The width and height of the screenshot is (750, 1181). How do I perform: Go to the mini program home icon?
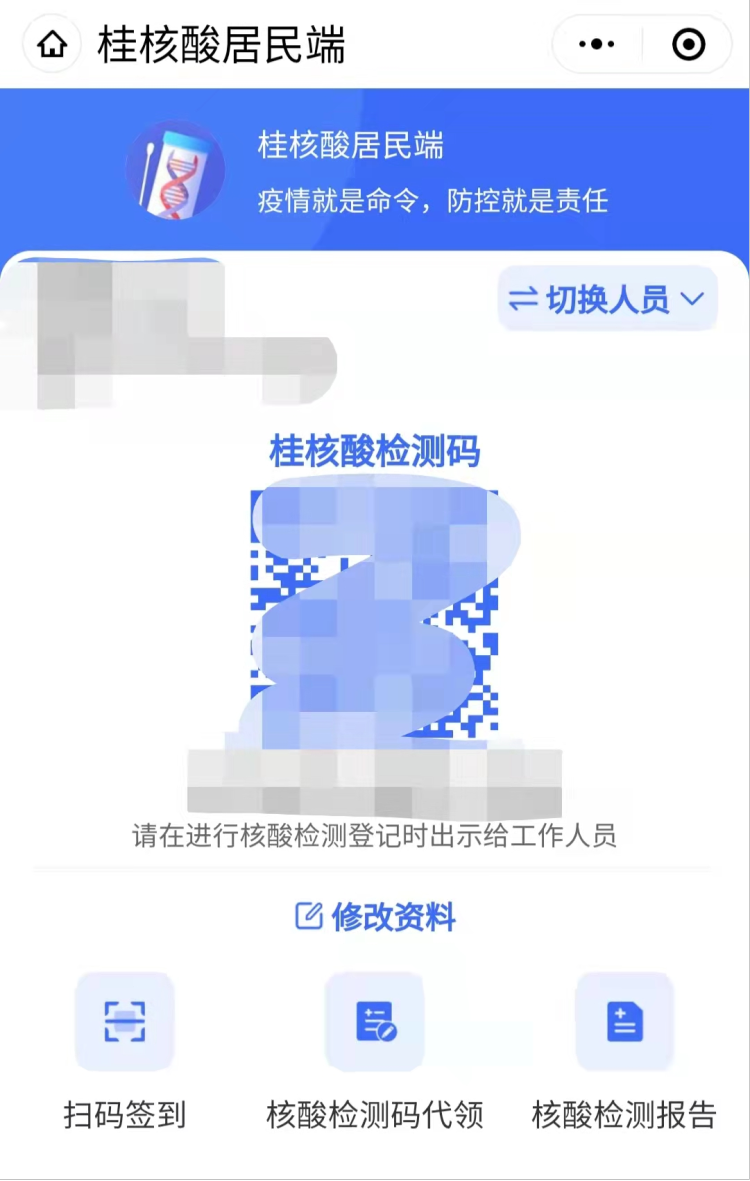(52, 45)
